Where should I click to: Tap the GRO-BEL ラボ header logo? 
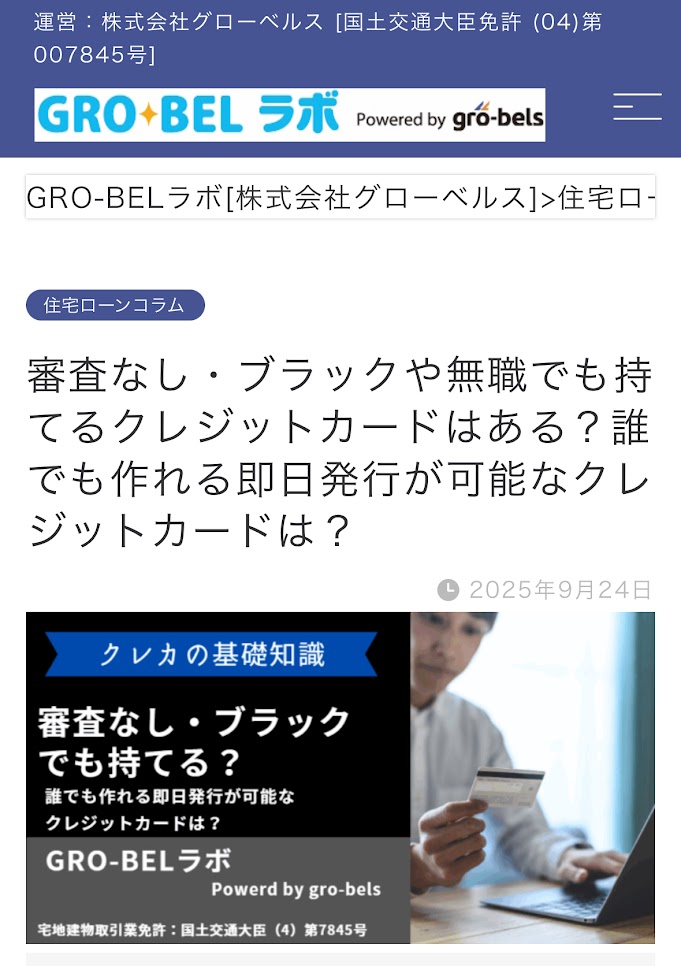tap(289, 115)
